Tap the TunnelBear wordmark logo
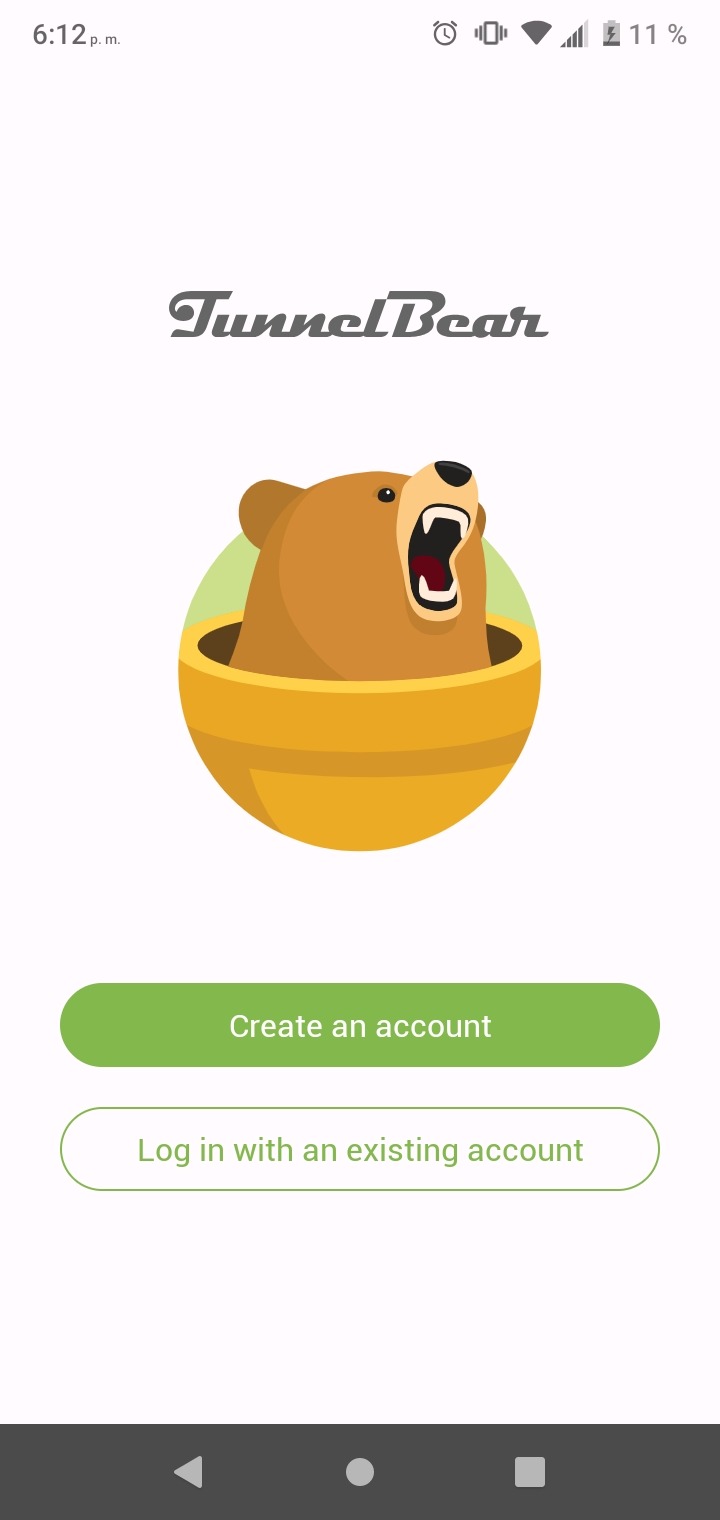Image resolution: width=720 pixels, height=1520 pixels. 360,318
